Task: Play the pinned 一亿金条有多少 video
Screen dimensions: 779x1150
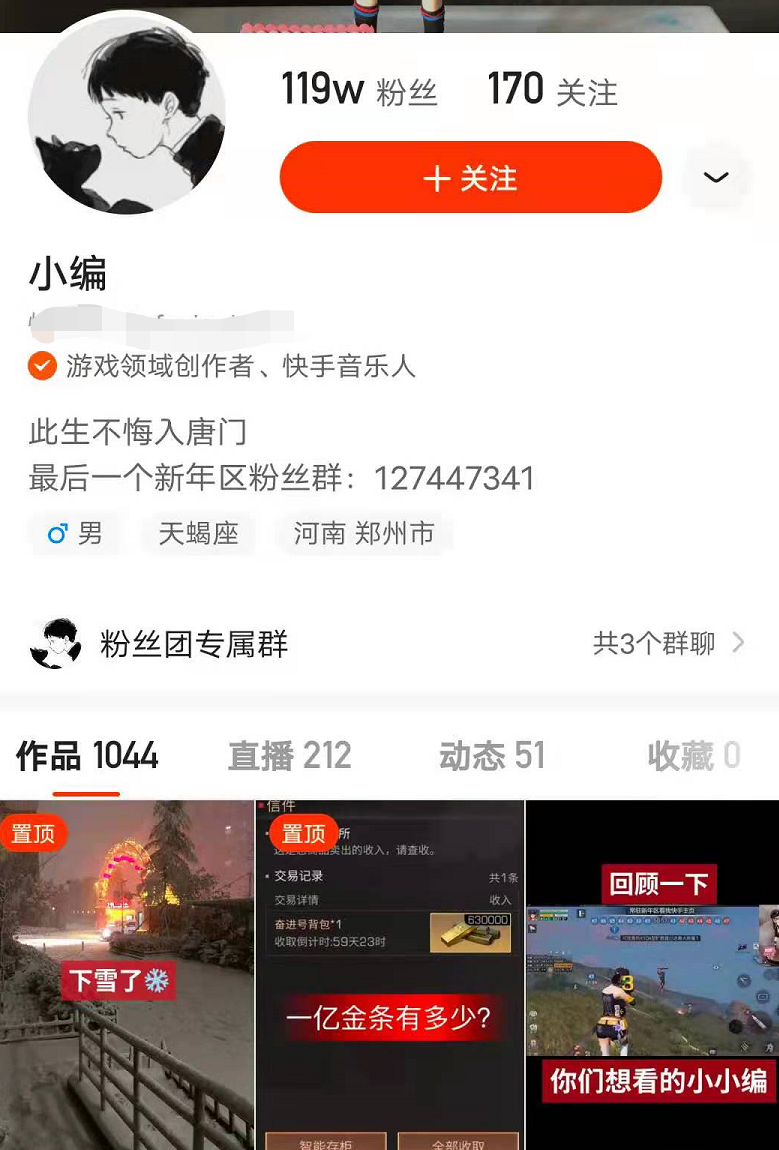Action: click(390, 975)
